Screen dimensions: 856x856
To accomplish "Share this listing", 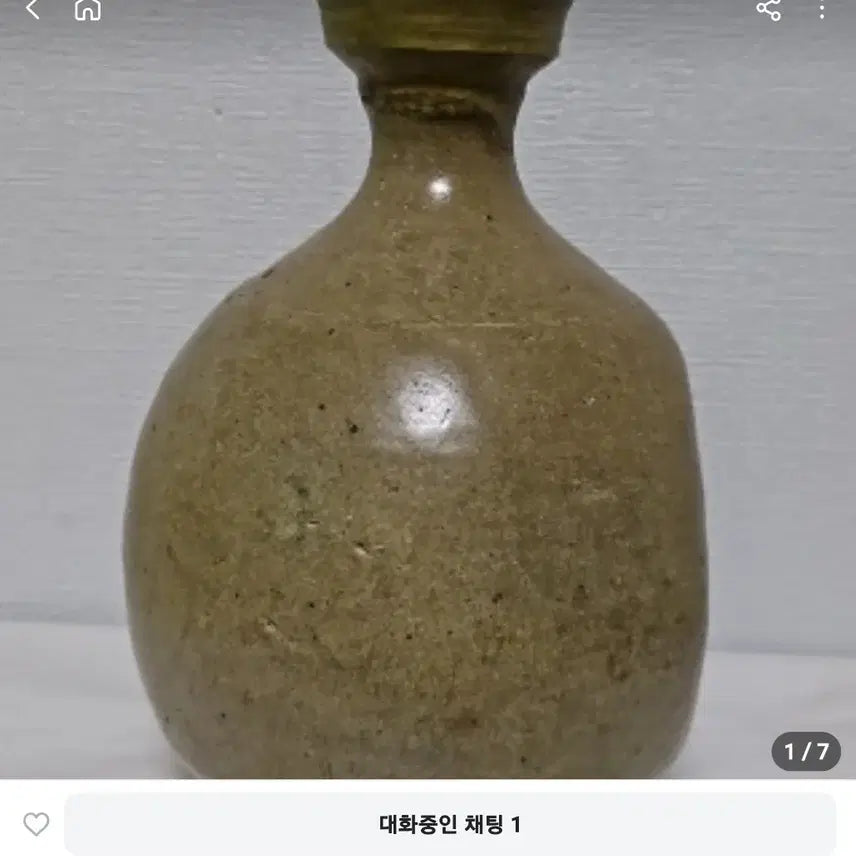I will pos(768,10).
